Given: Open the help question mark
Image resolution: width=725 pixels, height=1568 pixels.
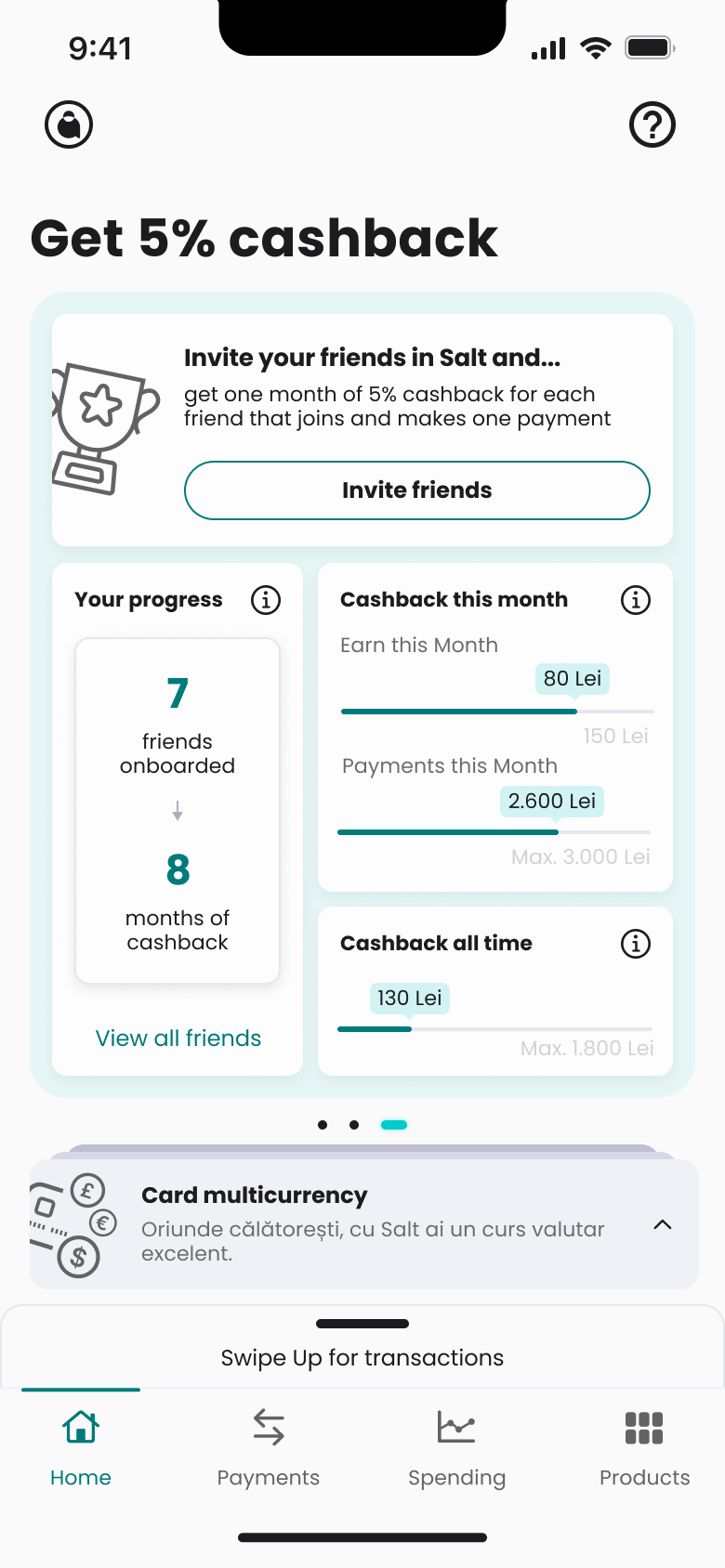Looking at the screenshot, I should (652, 124).
